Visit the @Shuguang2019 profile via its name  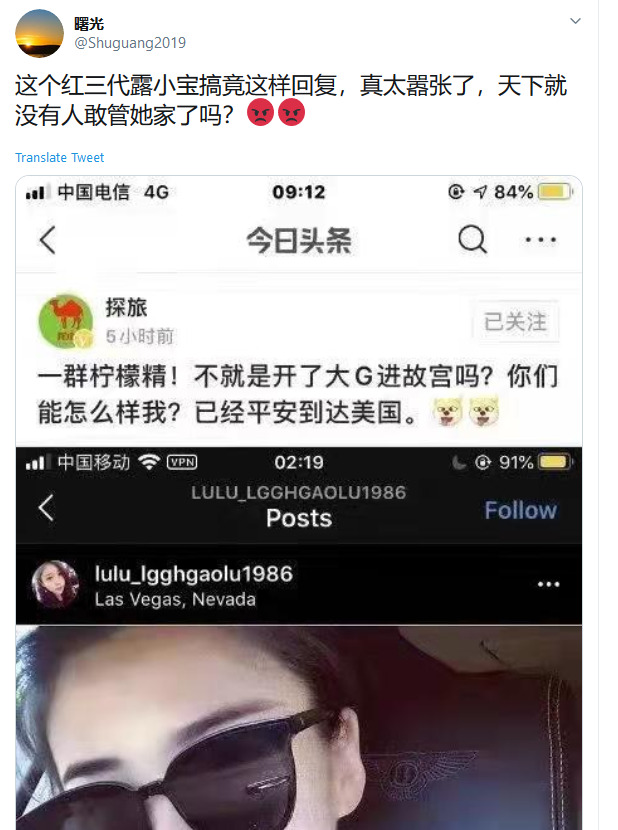point(89,24)
